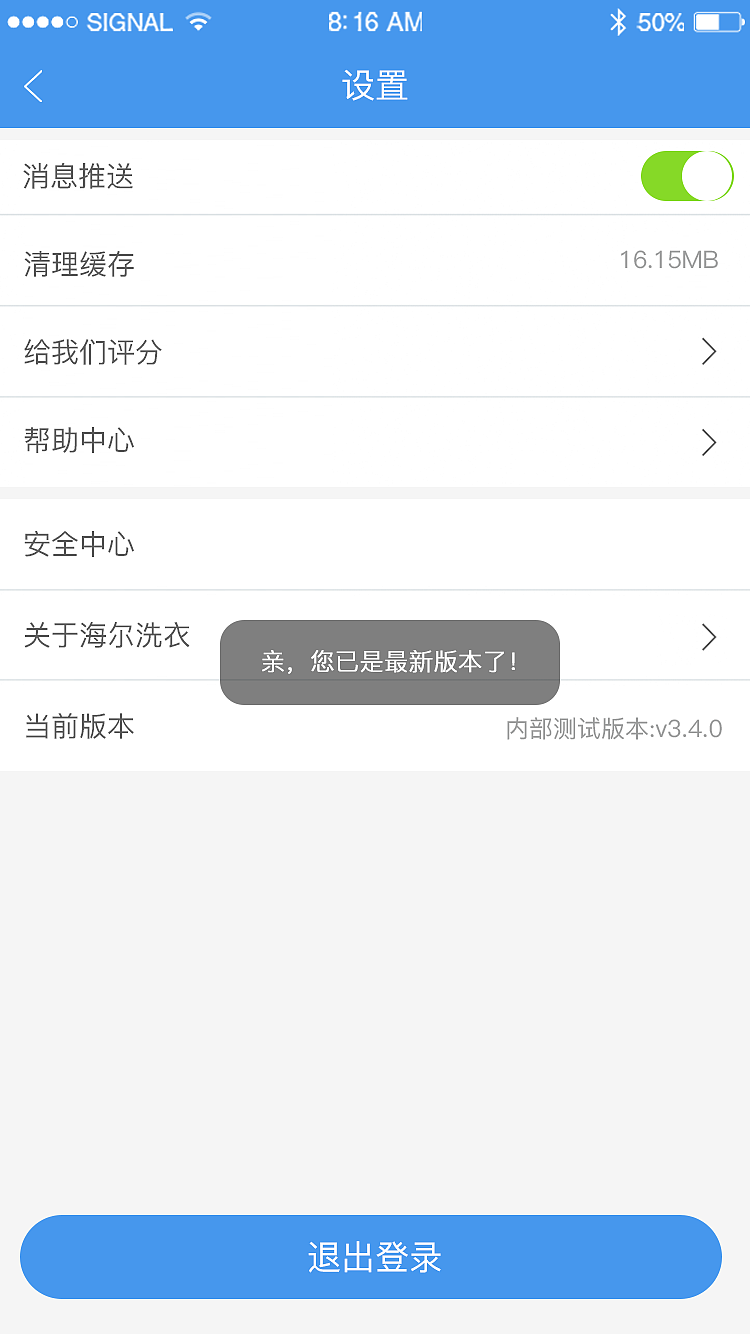Turn off push notifications using the switch

coord(686,175)
